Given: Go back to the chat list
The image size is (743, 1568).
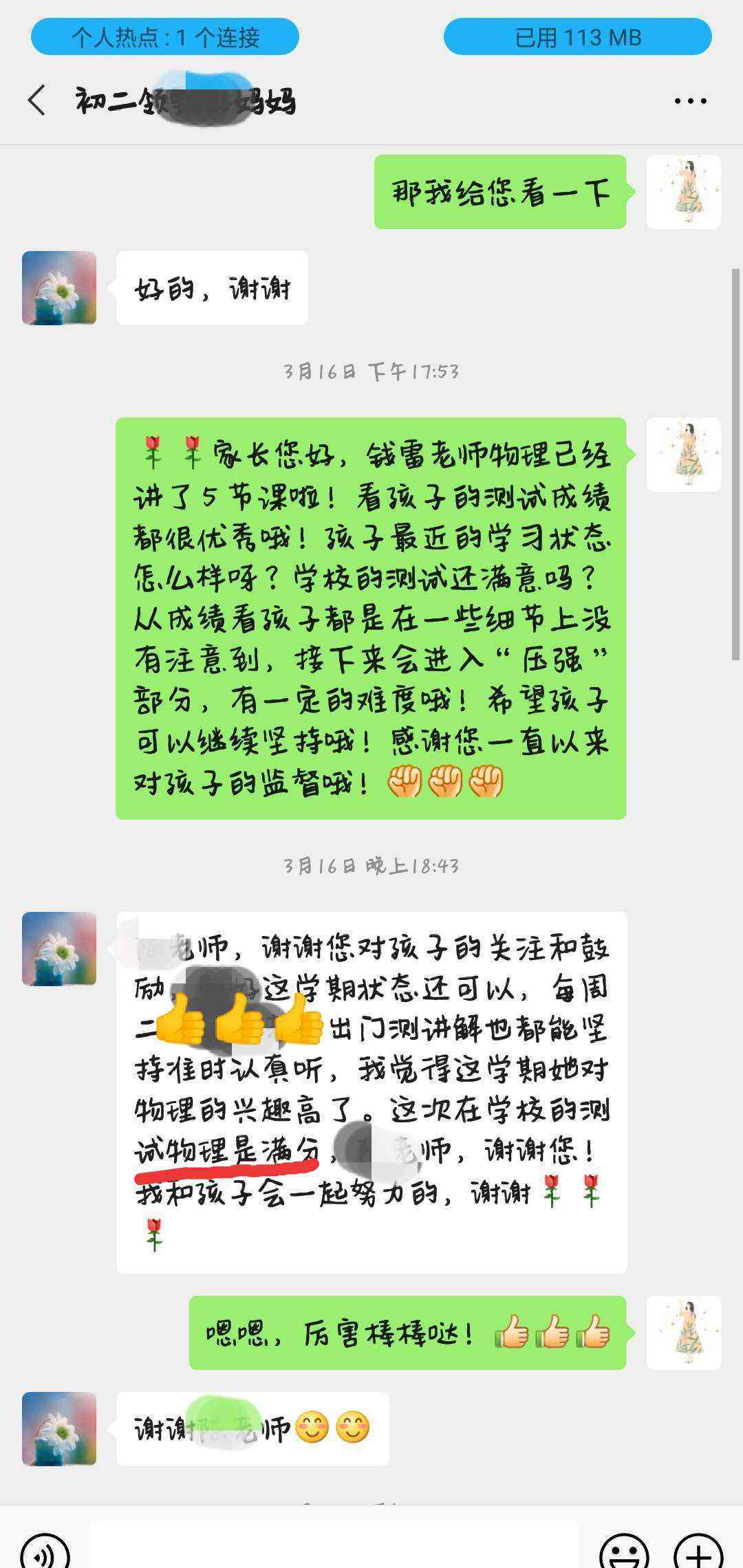Looking at the screenshot, I should pyautogui.click(x=37, y=100).
